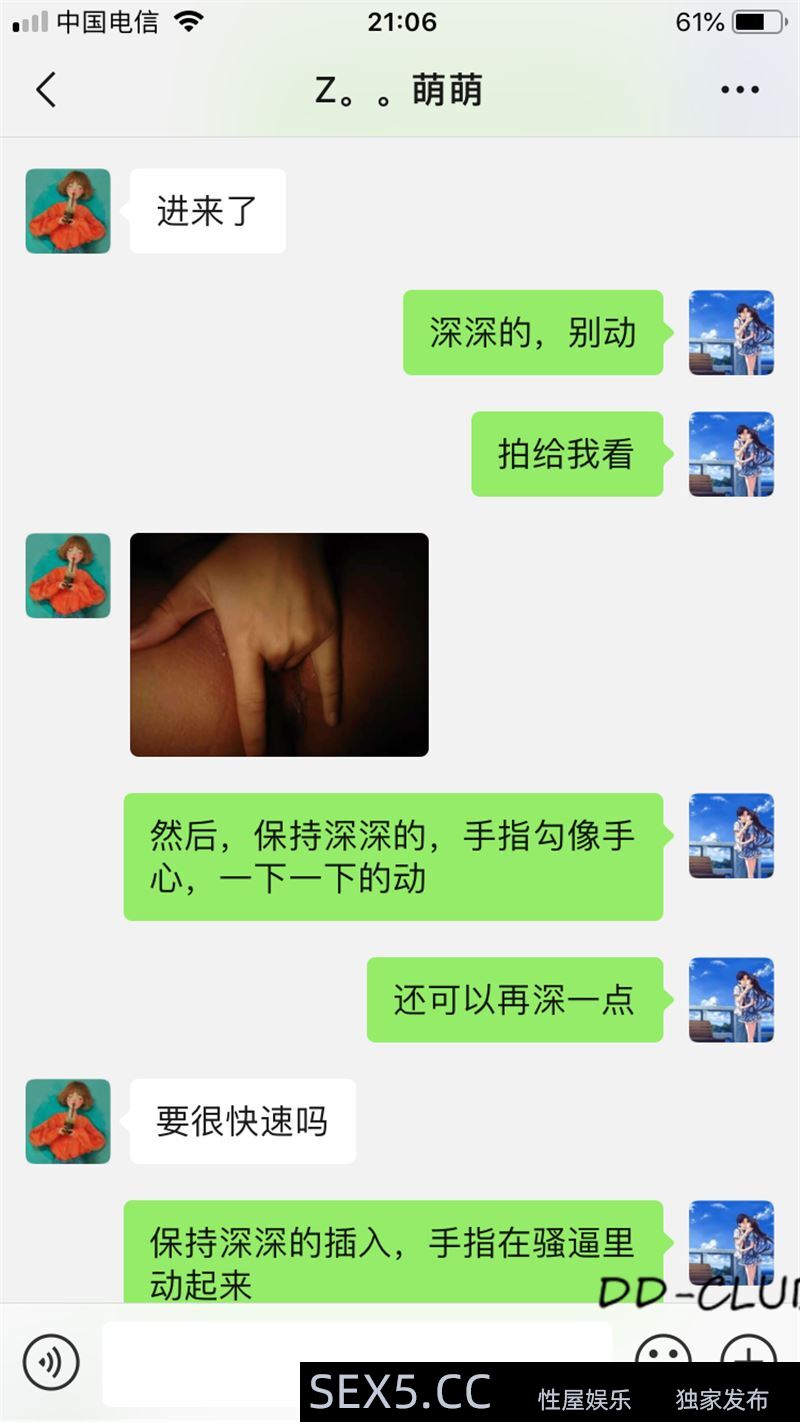The image size is (800, 1422).
Task: Go back to the chat list
Action: coord(46,90)
